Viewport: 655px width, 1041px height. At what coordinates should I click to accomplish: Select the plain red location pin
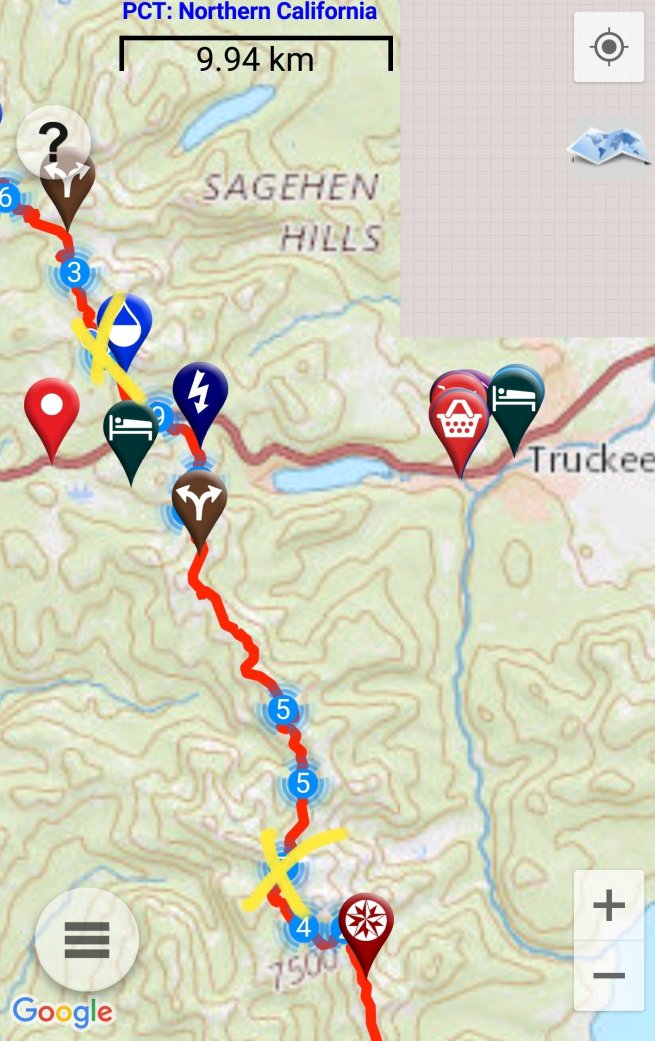pyautogui.click(x=51, y=409)
